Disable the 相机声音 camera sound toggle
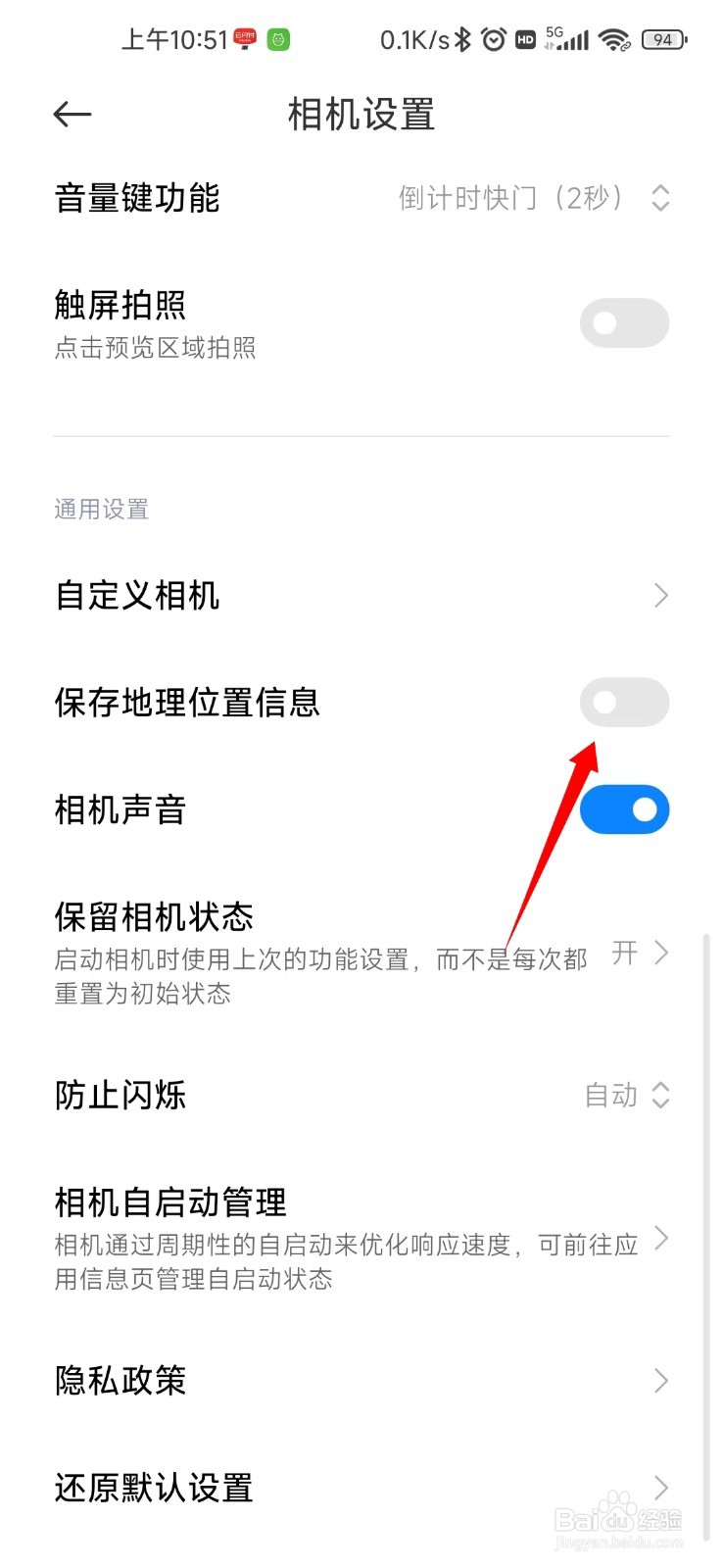The width and height of the screenshot is (723, 1568). coord(624,808)
